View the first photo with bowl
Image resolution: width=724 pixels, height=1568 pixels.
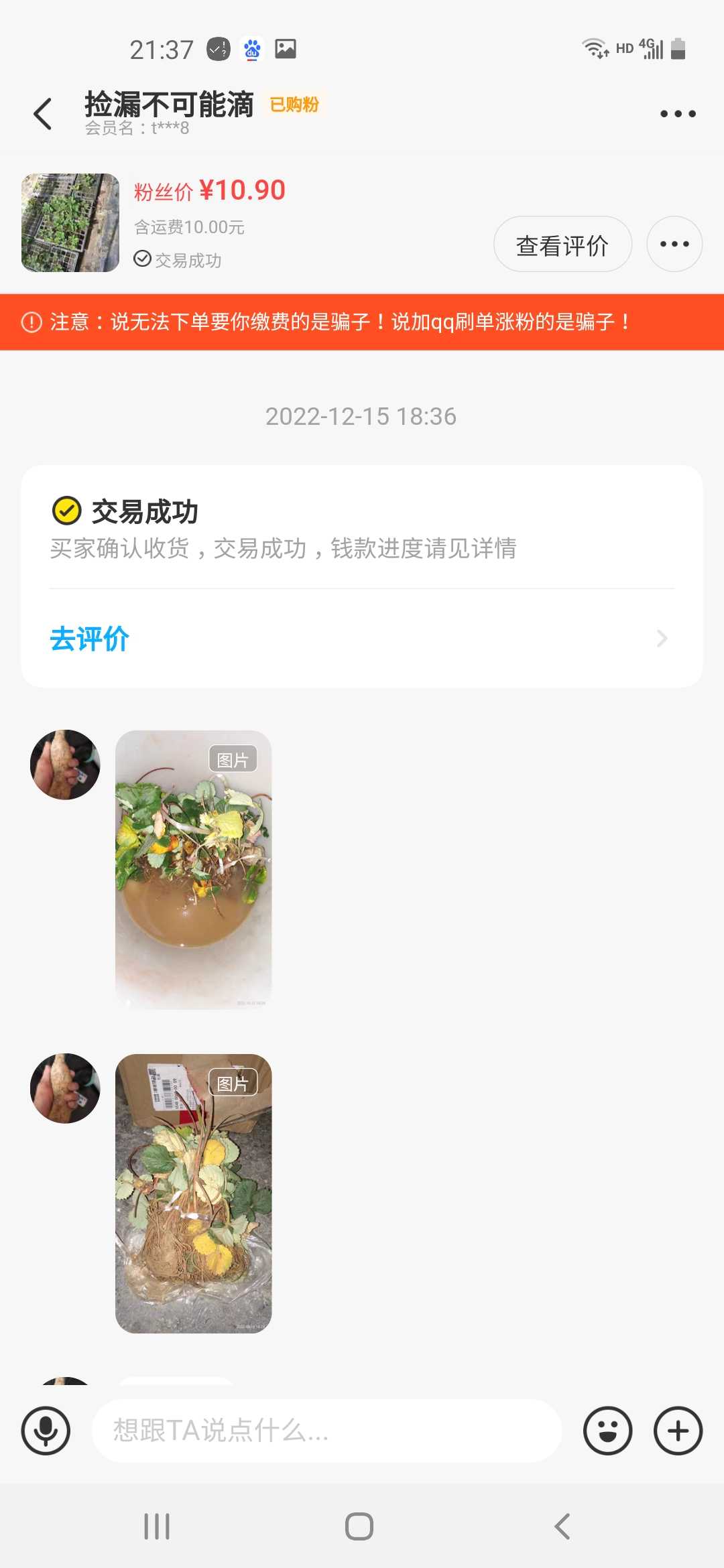(194, 869)
